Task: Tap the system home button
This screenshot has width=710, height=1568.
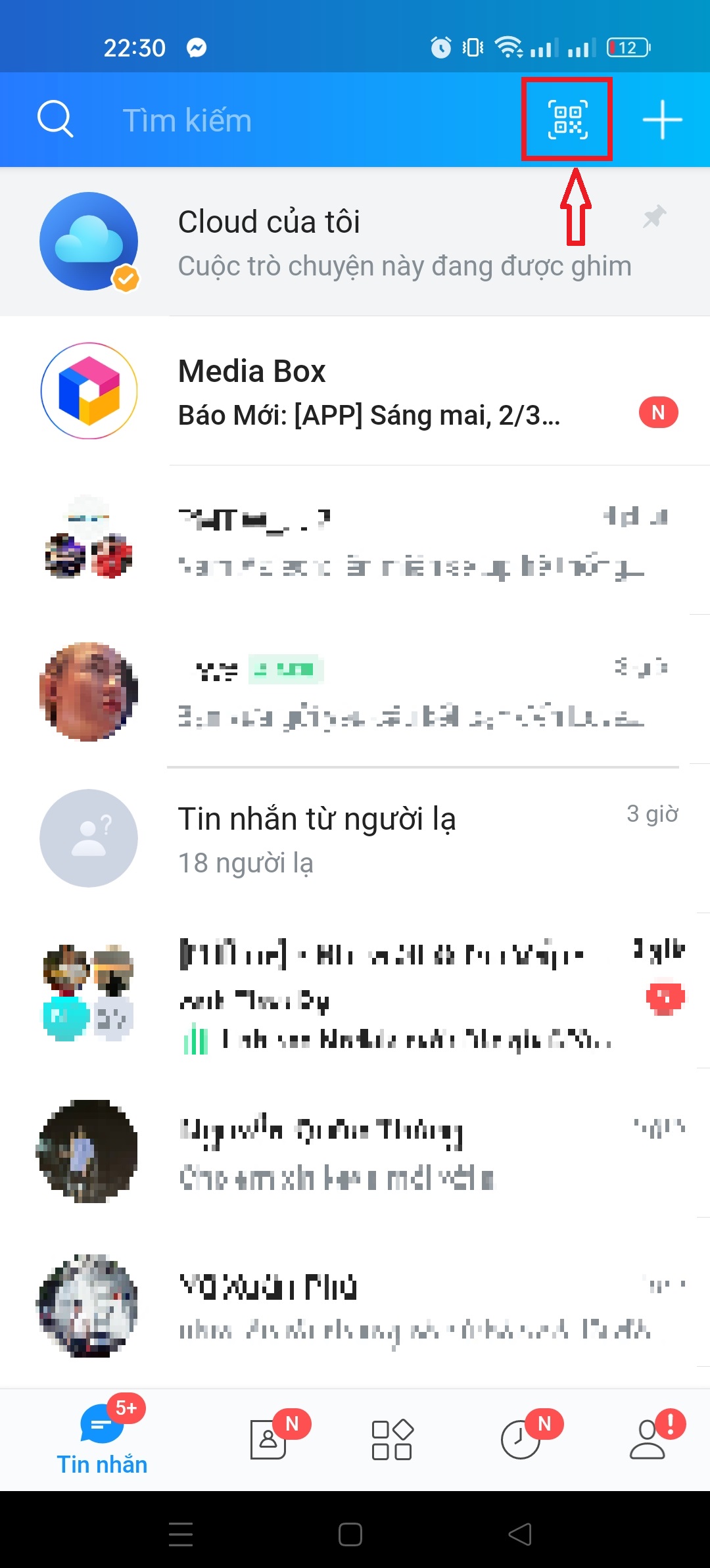Action: tap(350, 1534)
